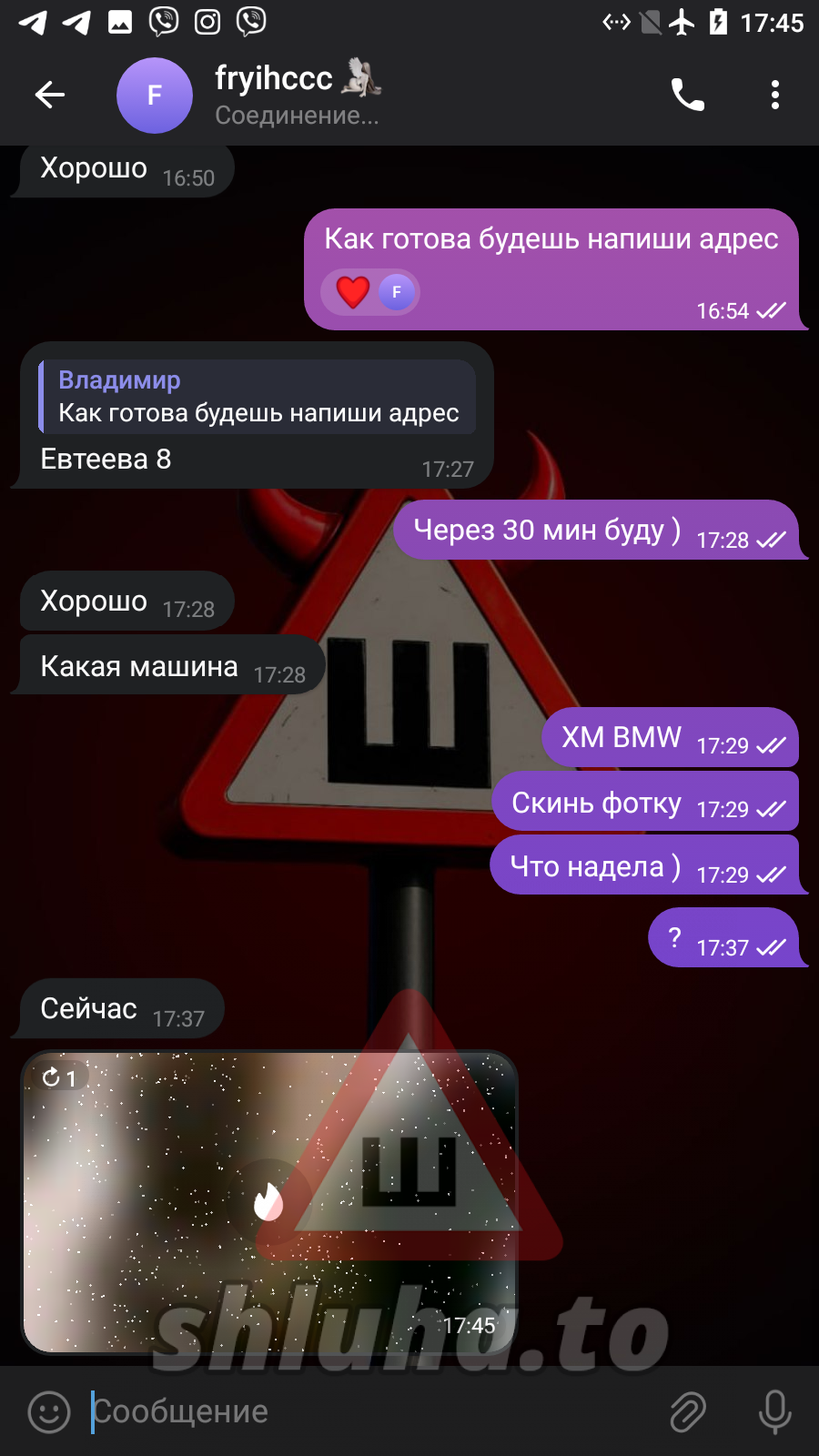
Task: Open the emoji picker
Action: point(49,1411)
